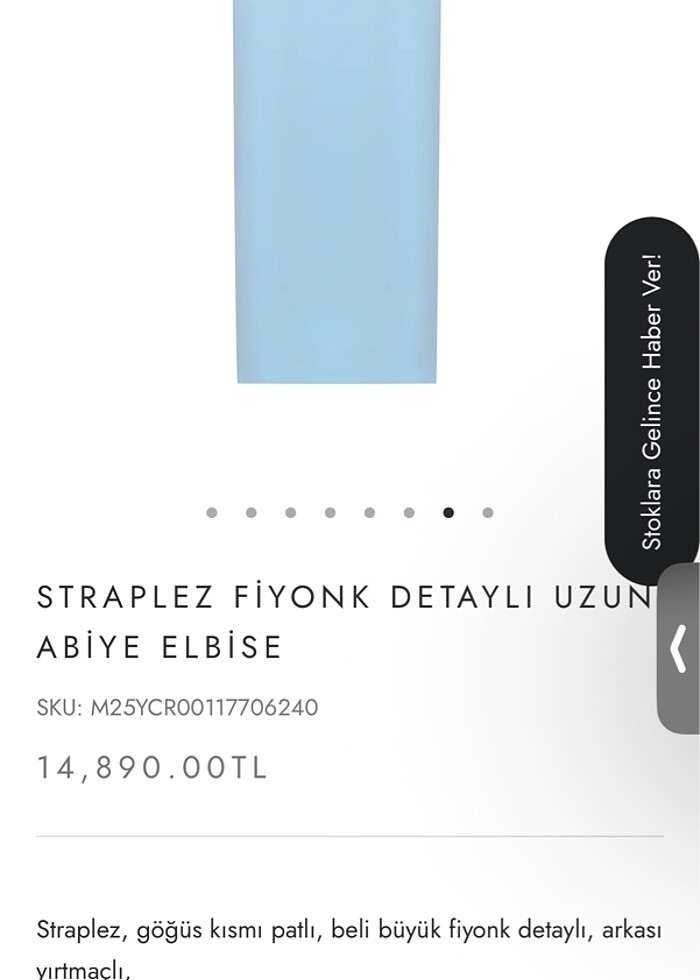Jump to the first image carousel dot
The image size is (700, 980).
212,513
